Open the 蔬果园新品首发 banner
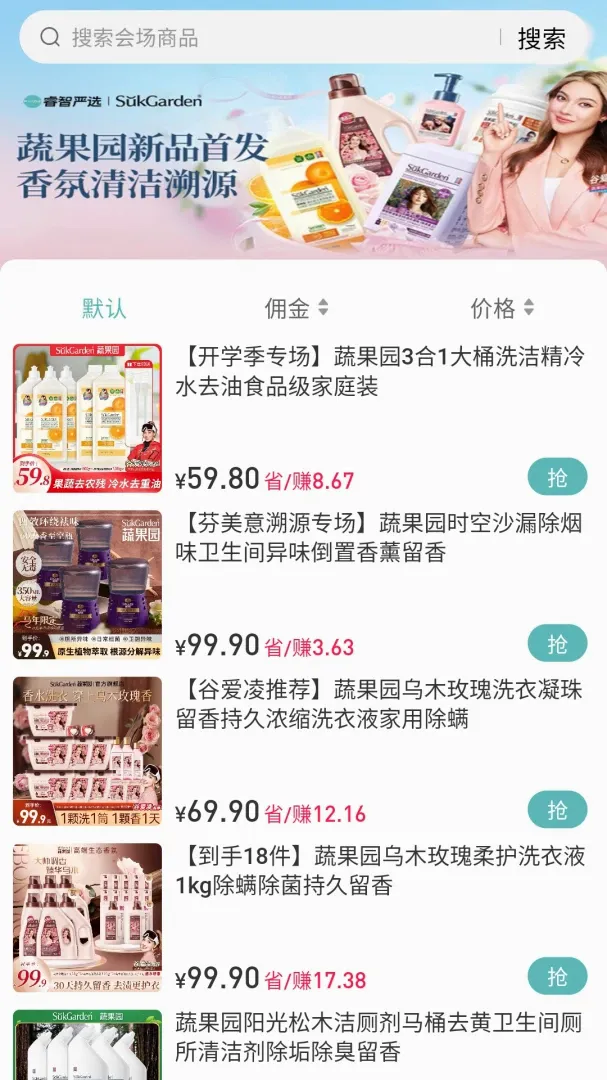 [303, 163]
